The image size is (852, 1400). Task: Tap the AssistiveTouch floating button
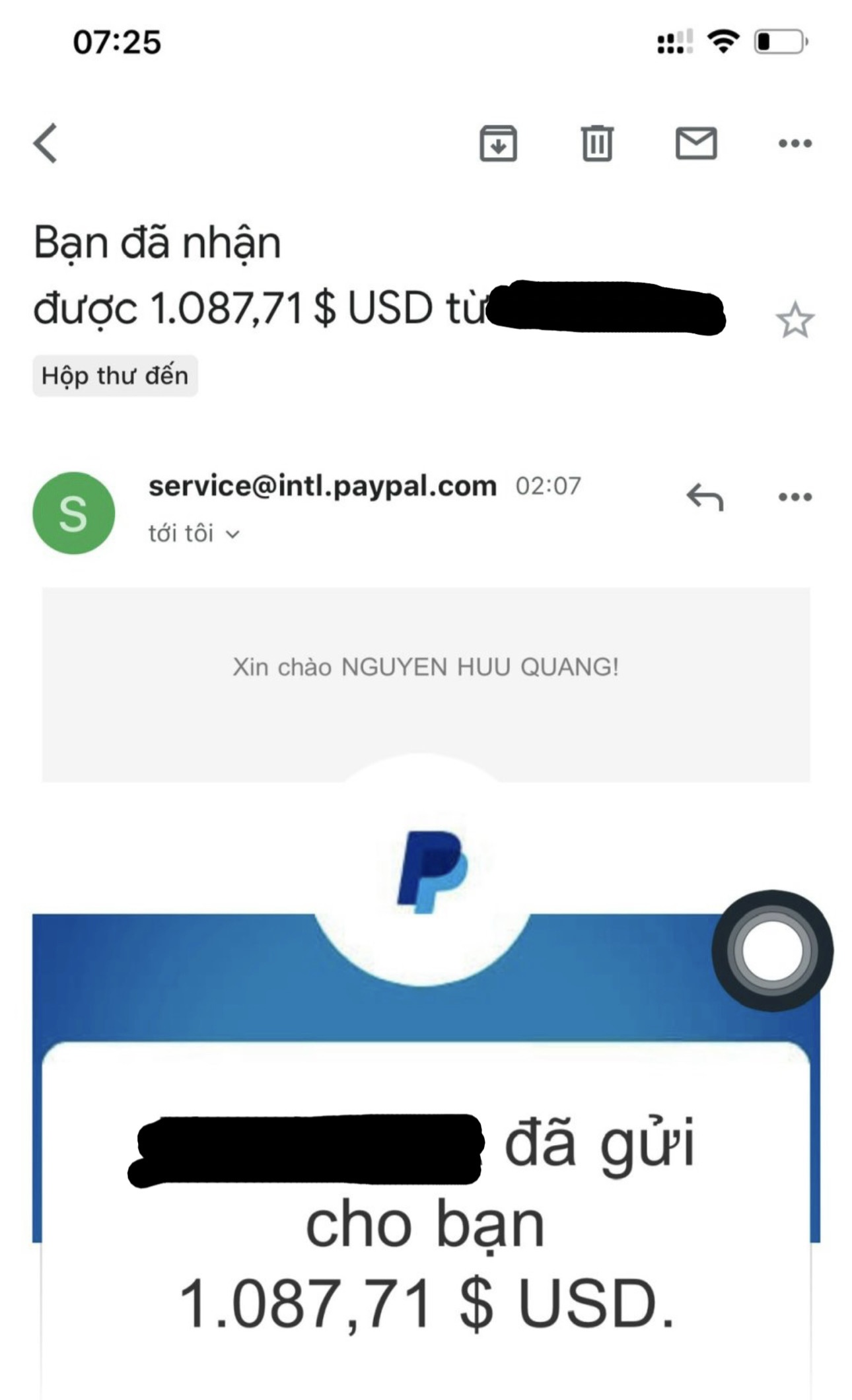(772, 950)
